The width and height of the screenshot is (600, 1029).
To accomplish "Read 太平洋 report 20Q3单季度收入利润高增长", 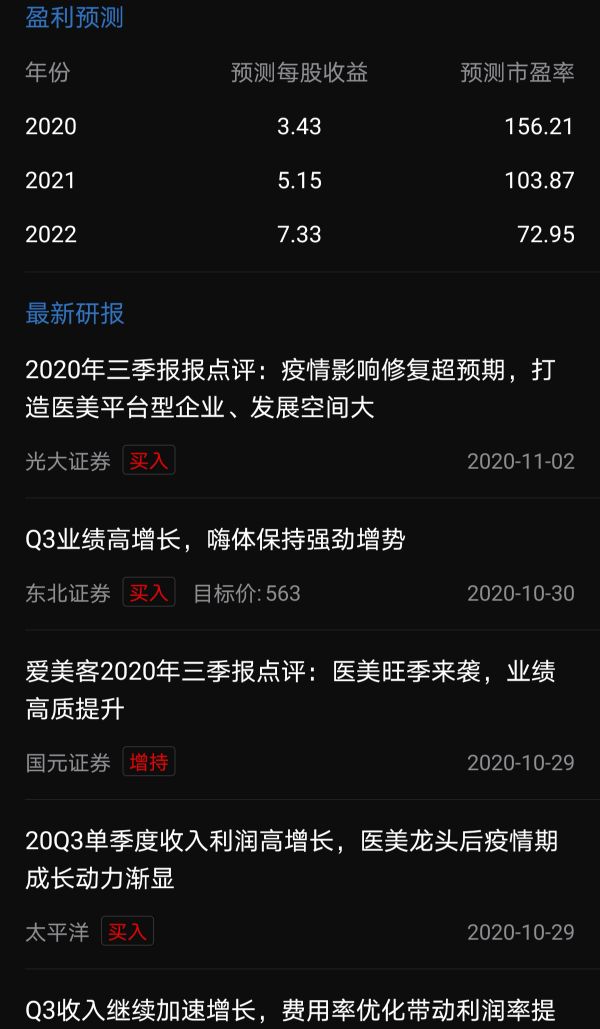I will point(291,859).
